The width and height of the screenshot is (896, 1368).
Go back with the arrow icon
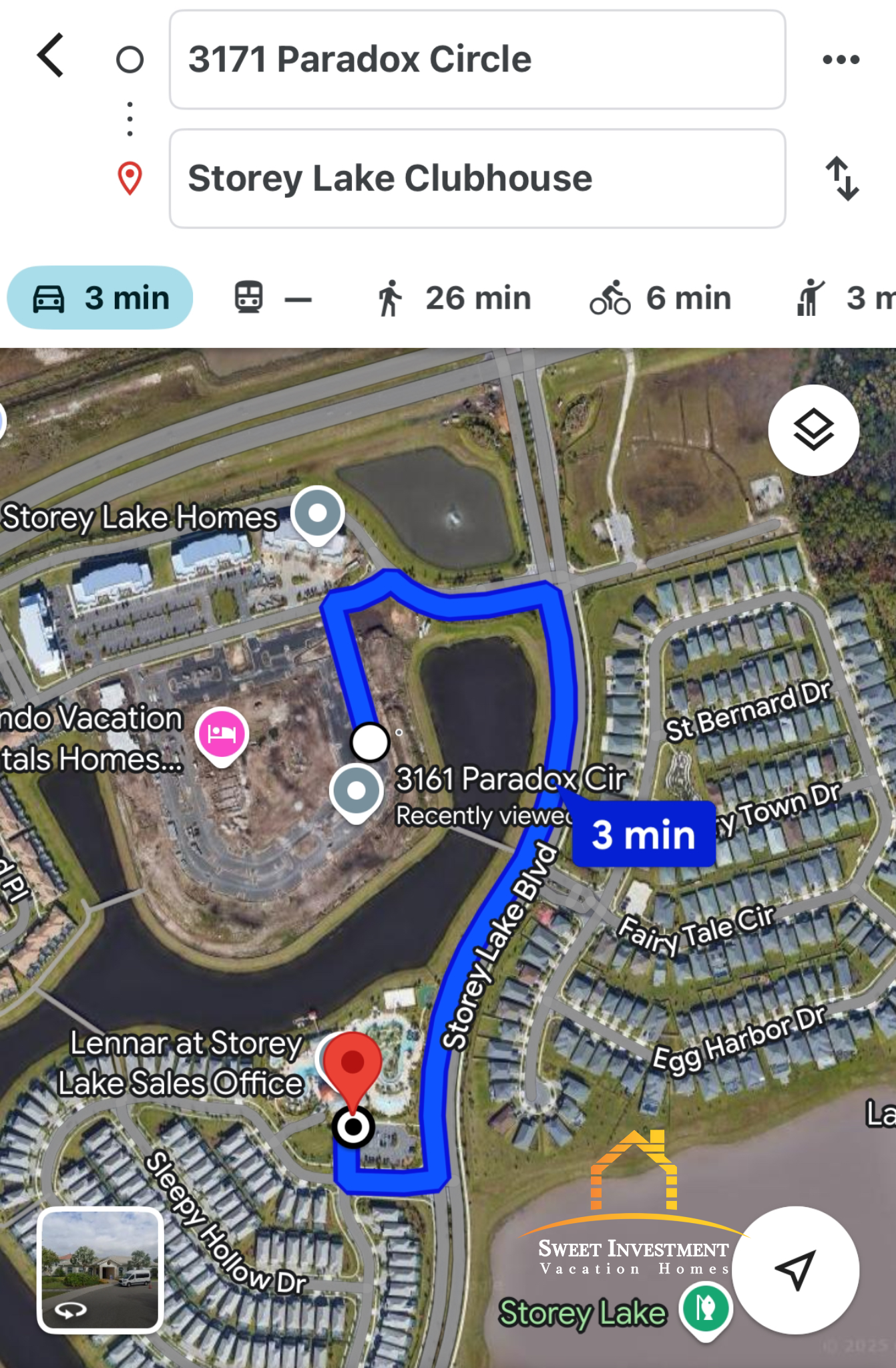click(x=51, y=56)
